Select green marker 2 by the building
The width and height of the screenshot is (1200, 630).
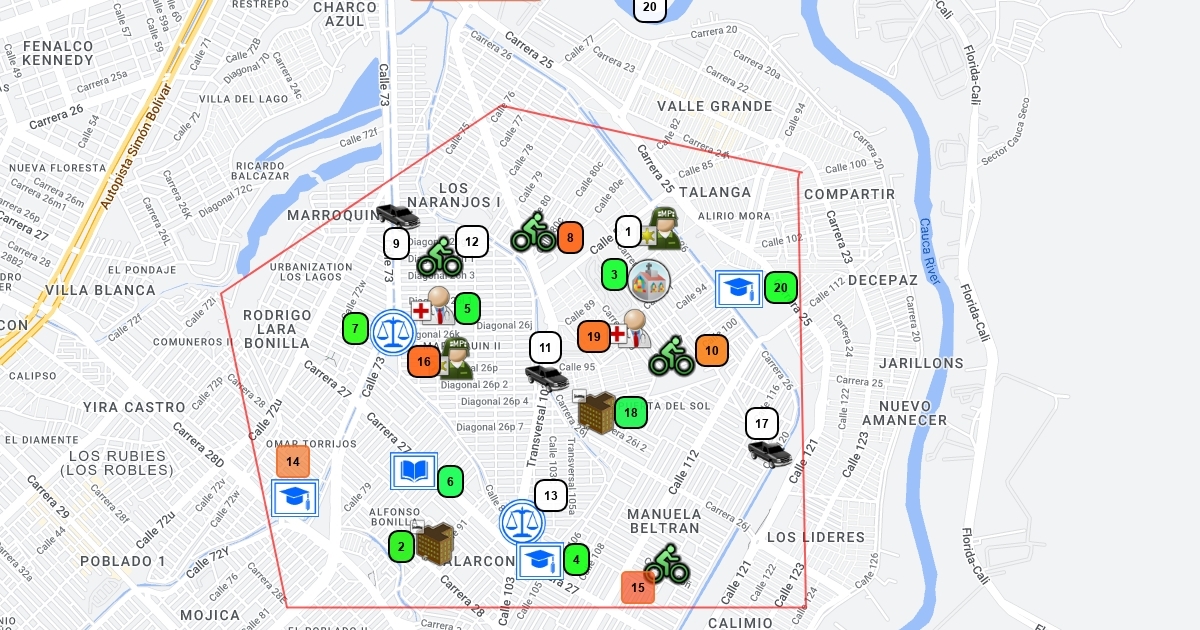pos(401,546)
